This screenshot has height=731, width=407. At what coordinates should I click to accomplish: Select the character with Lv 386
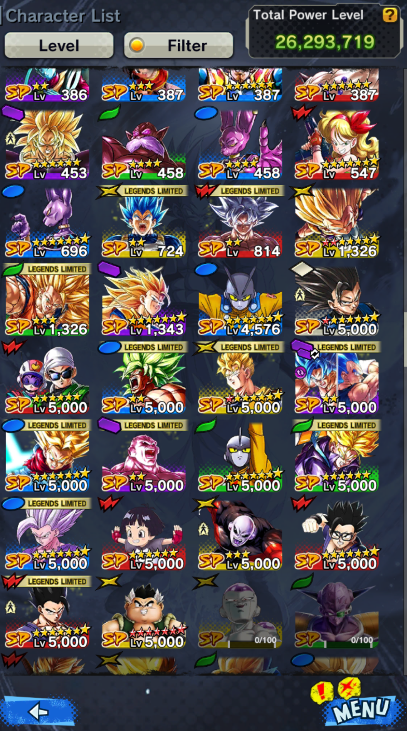click(x=47, y=85)
